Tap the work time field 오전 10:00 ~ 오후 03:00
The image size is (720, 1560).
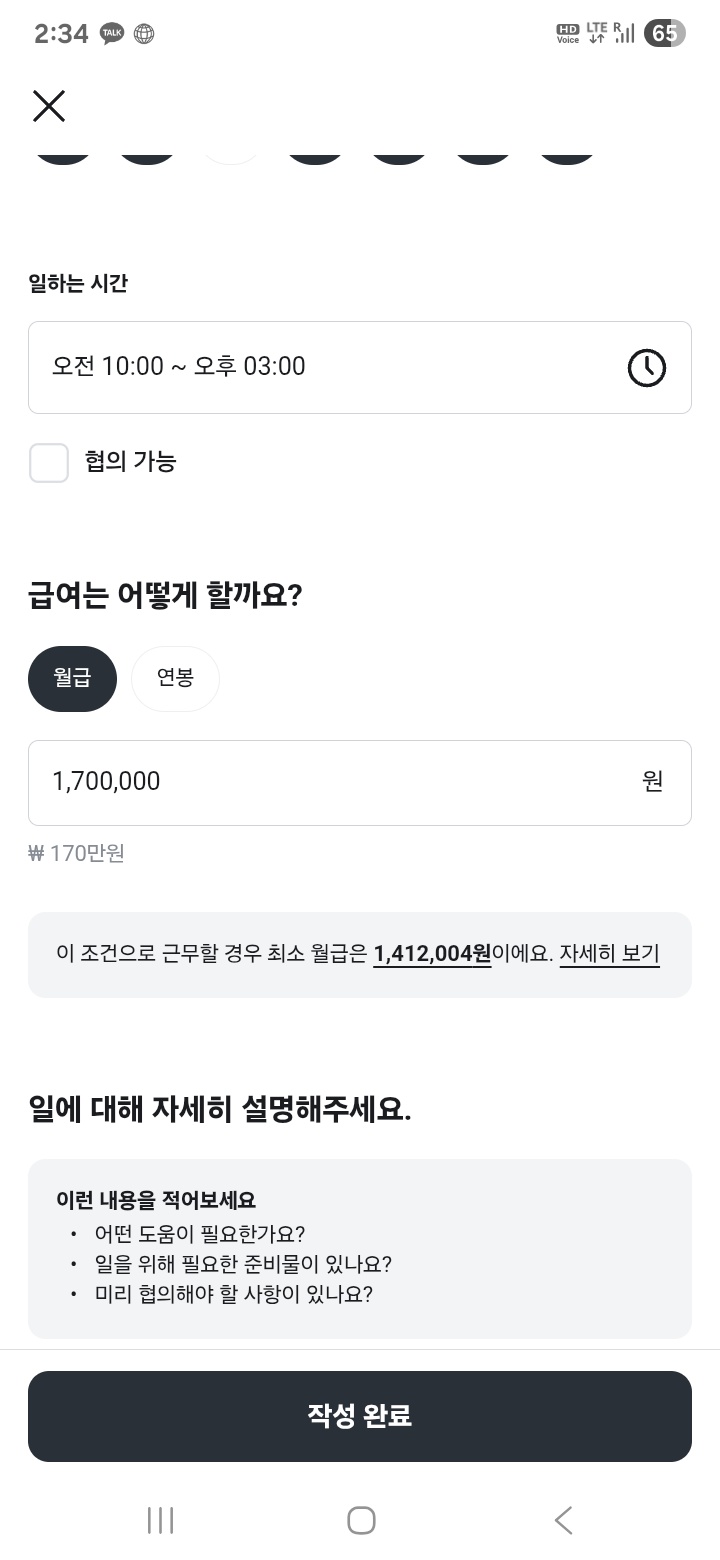pos(300,367)
